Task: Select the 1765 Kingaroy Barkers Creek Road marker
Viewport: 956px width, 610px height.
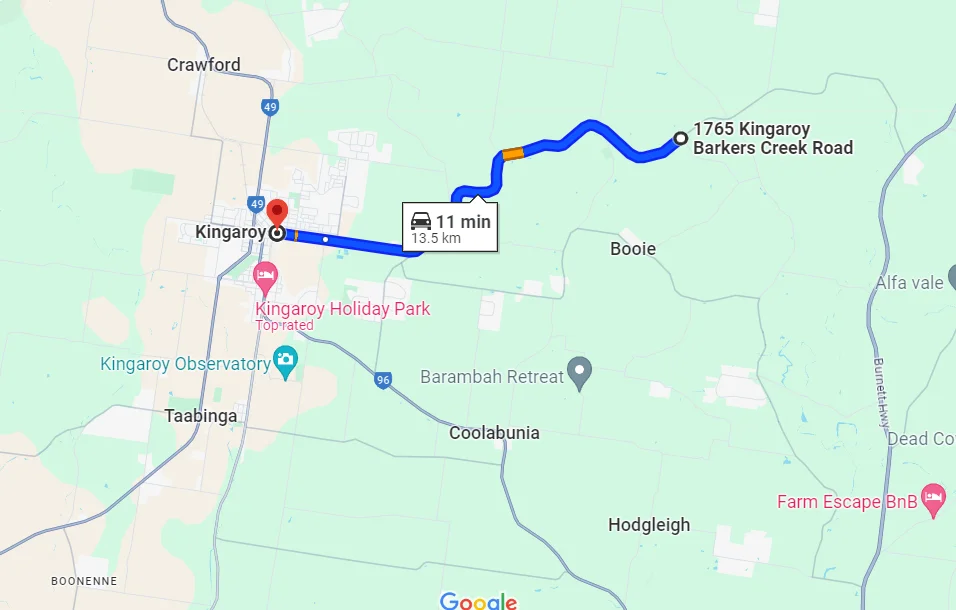Action: tap(681, 138)
